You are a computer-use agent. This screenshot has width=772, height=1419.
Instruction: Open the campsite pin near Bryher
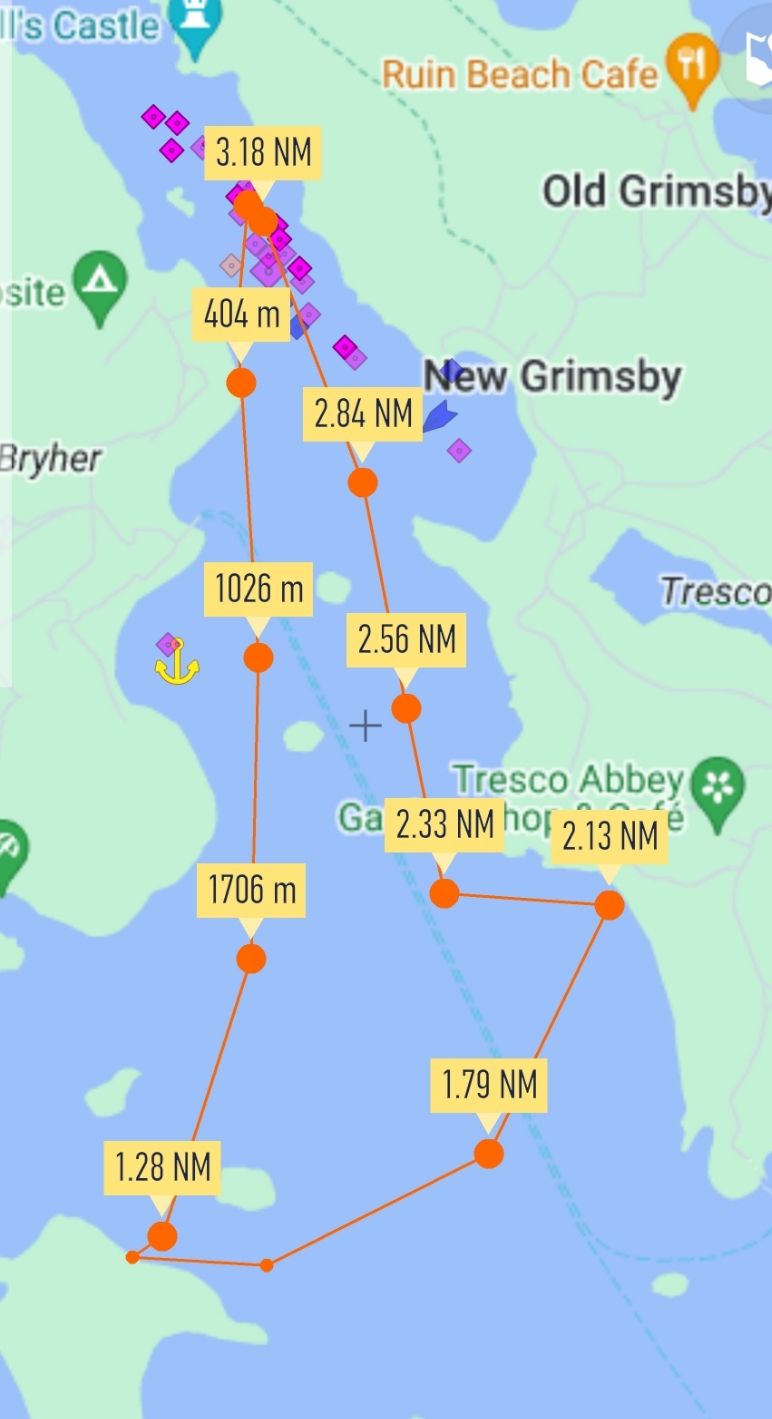pyautogui.click(x=99, y=285)
